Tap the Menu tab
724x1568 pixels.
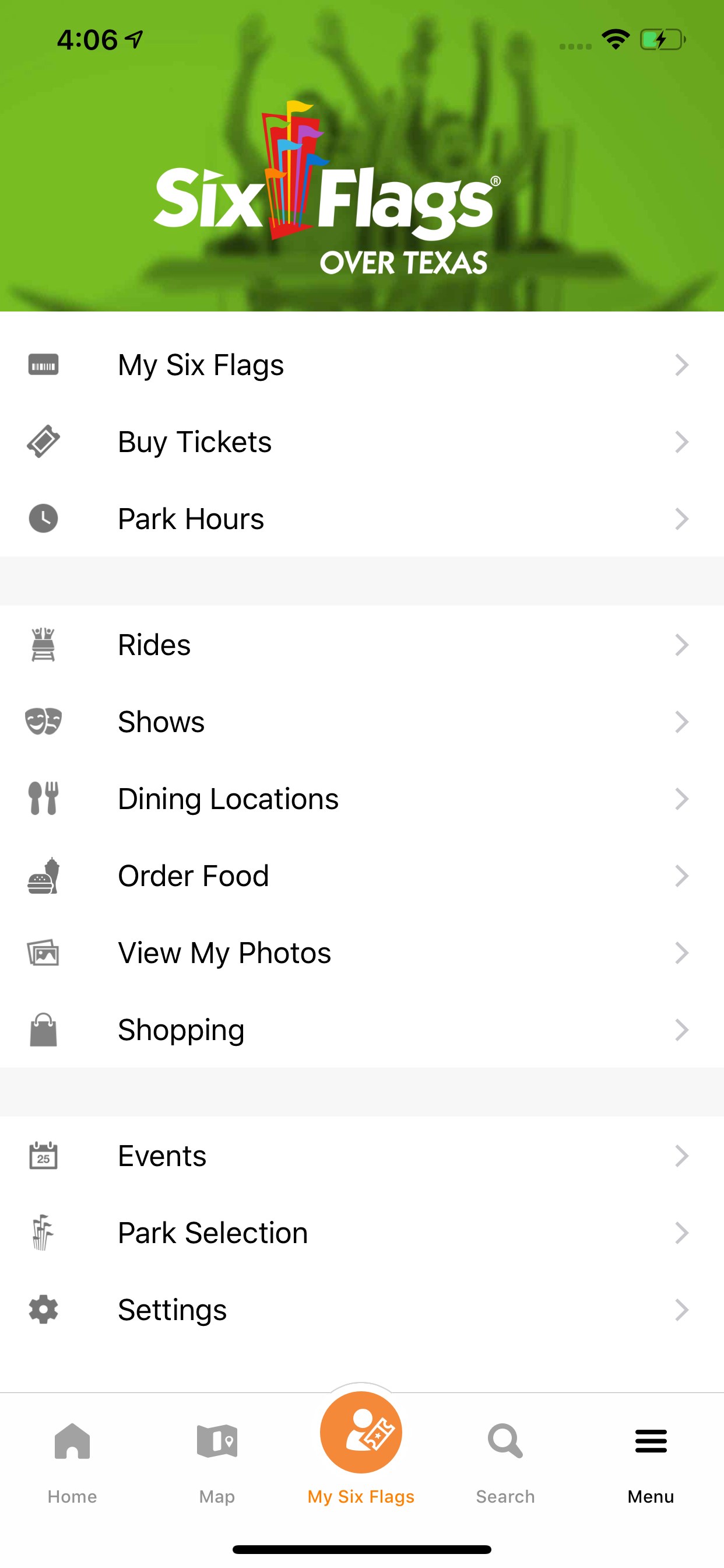[x=651, y=1459]
